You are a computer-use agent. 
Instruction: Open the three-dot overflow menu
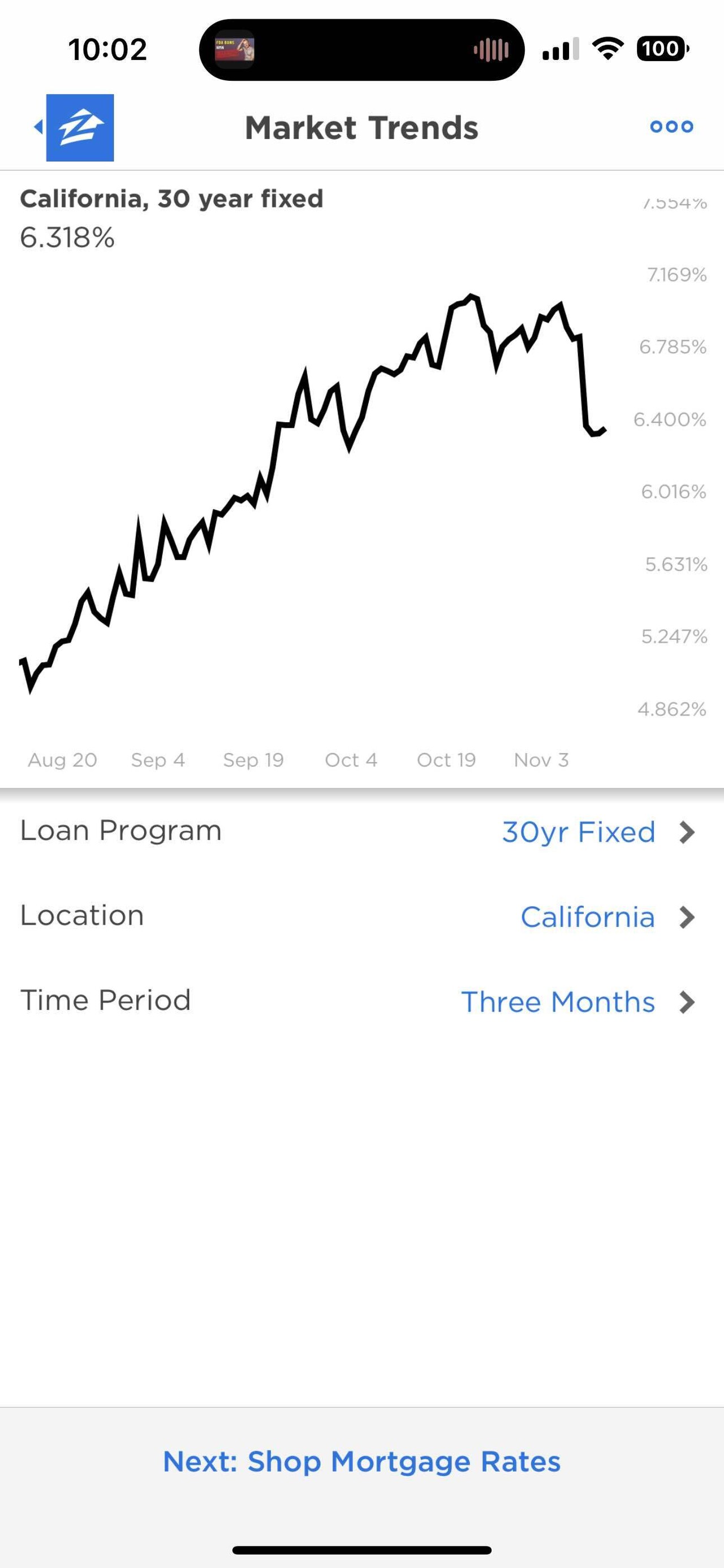point(671,127)
